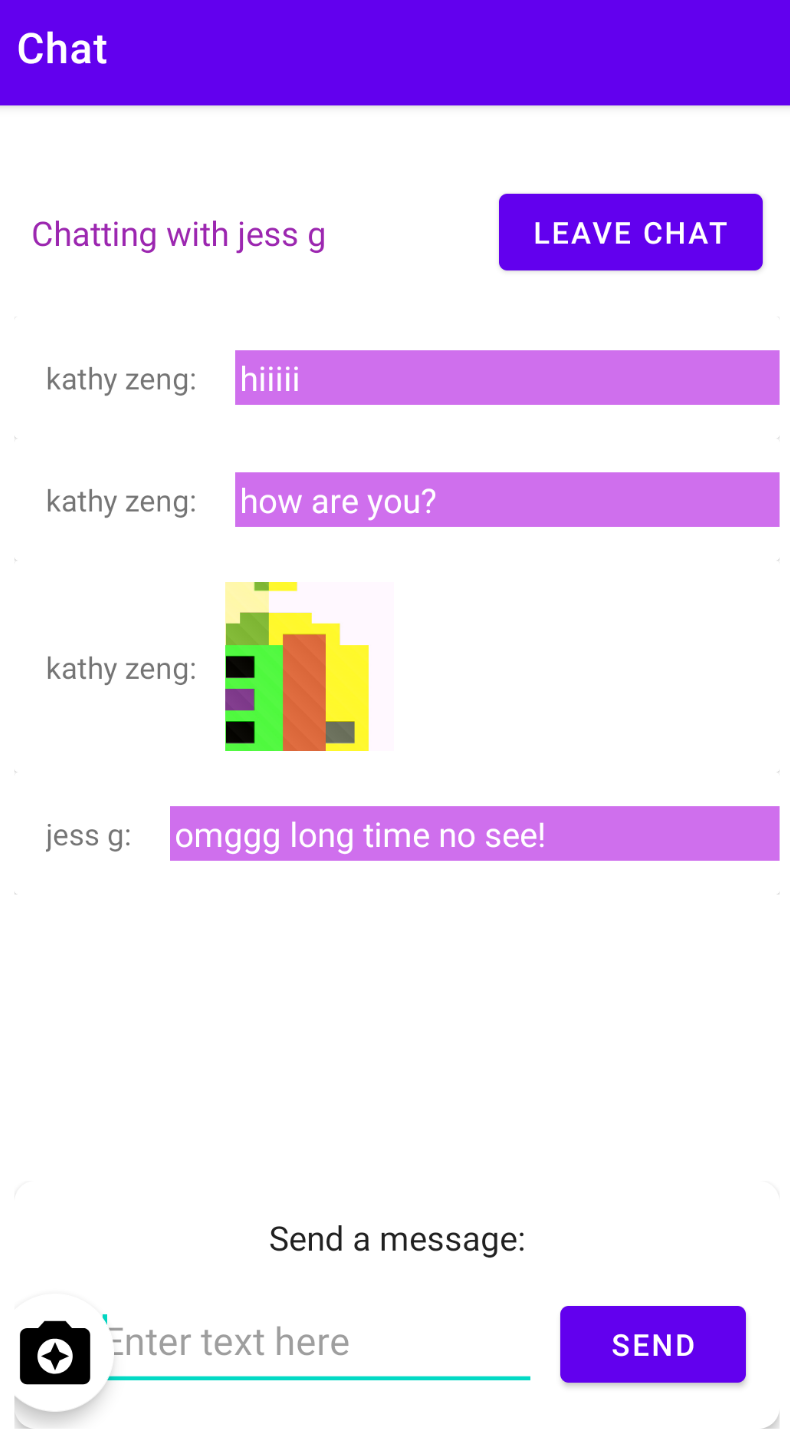Open the camera floating button
Image resolution: width=790 pixels, height=1449 pixels.
(56, 1354)
